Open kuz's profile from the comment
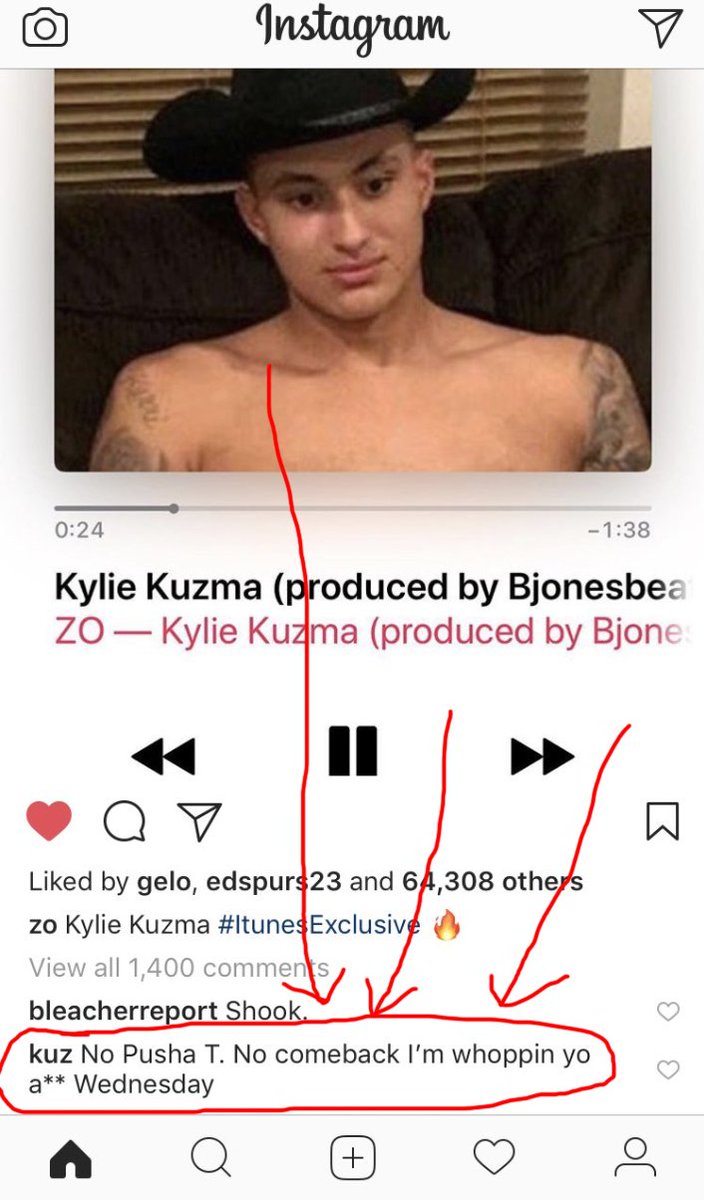Image resolution: width=704 pixels, height=1200 pixels. click(x=50, y=1054)
